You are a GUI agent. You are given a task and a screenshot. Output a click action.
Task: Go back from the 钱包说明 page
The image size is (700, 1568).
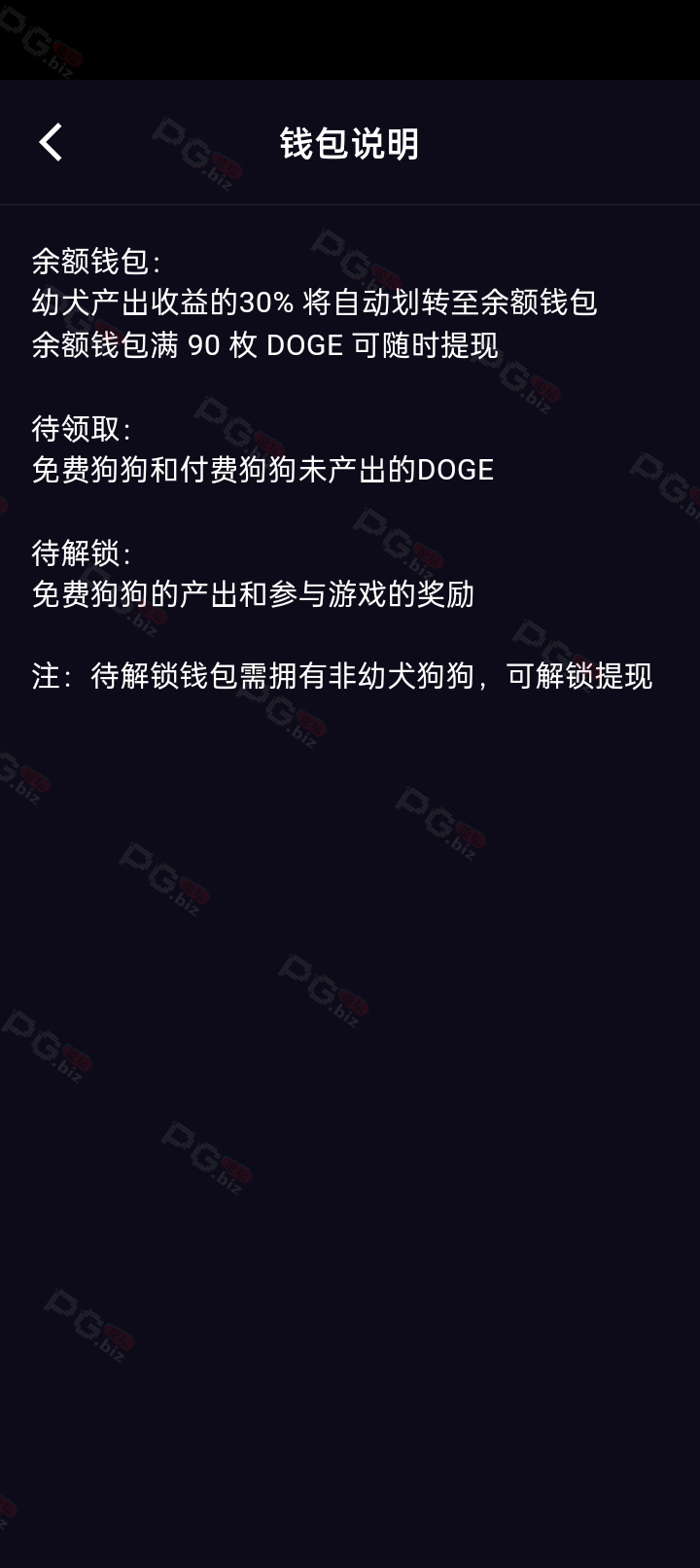coord(51,142)
